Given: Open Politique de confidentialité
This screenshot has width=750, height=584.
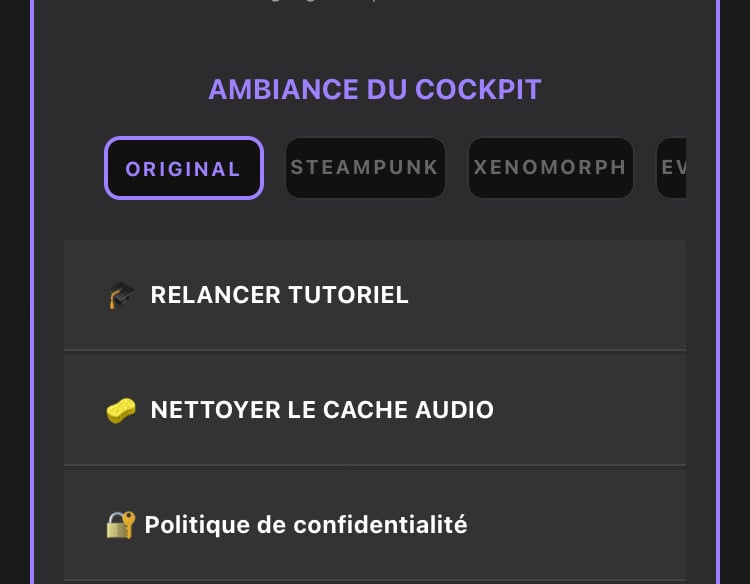Looking at the screenshot, I should coord(374,524).
